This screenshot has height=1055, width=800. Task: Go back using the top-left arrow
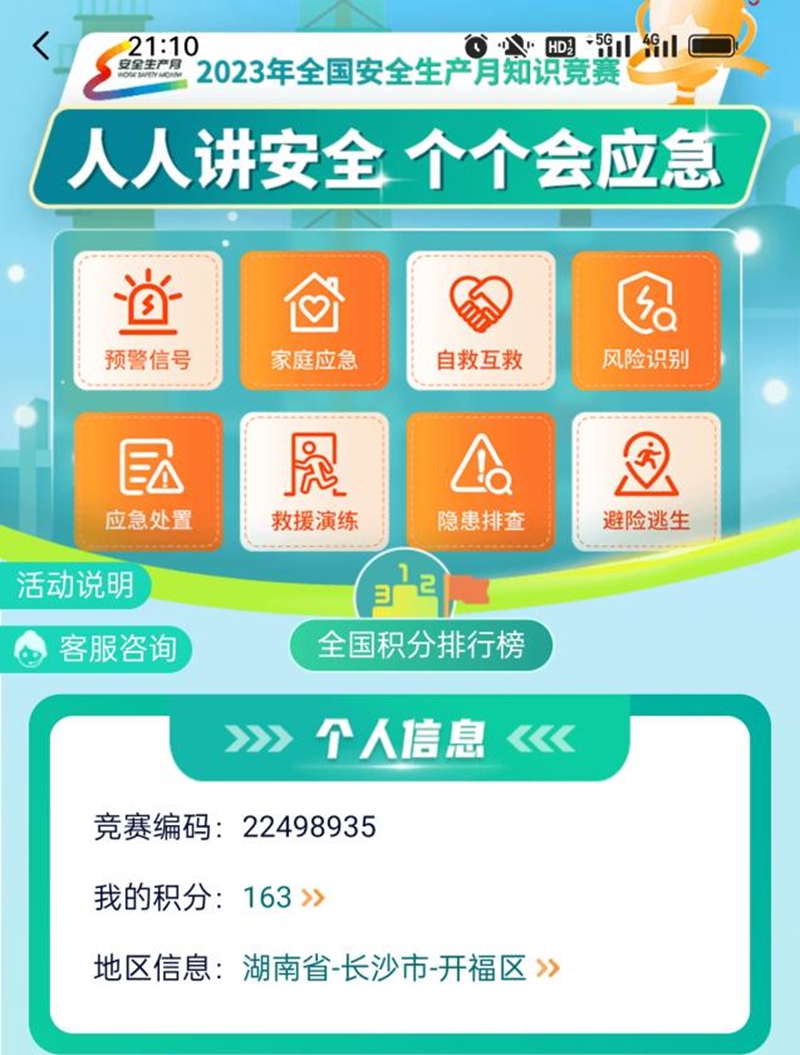tap(41, 46)
